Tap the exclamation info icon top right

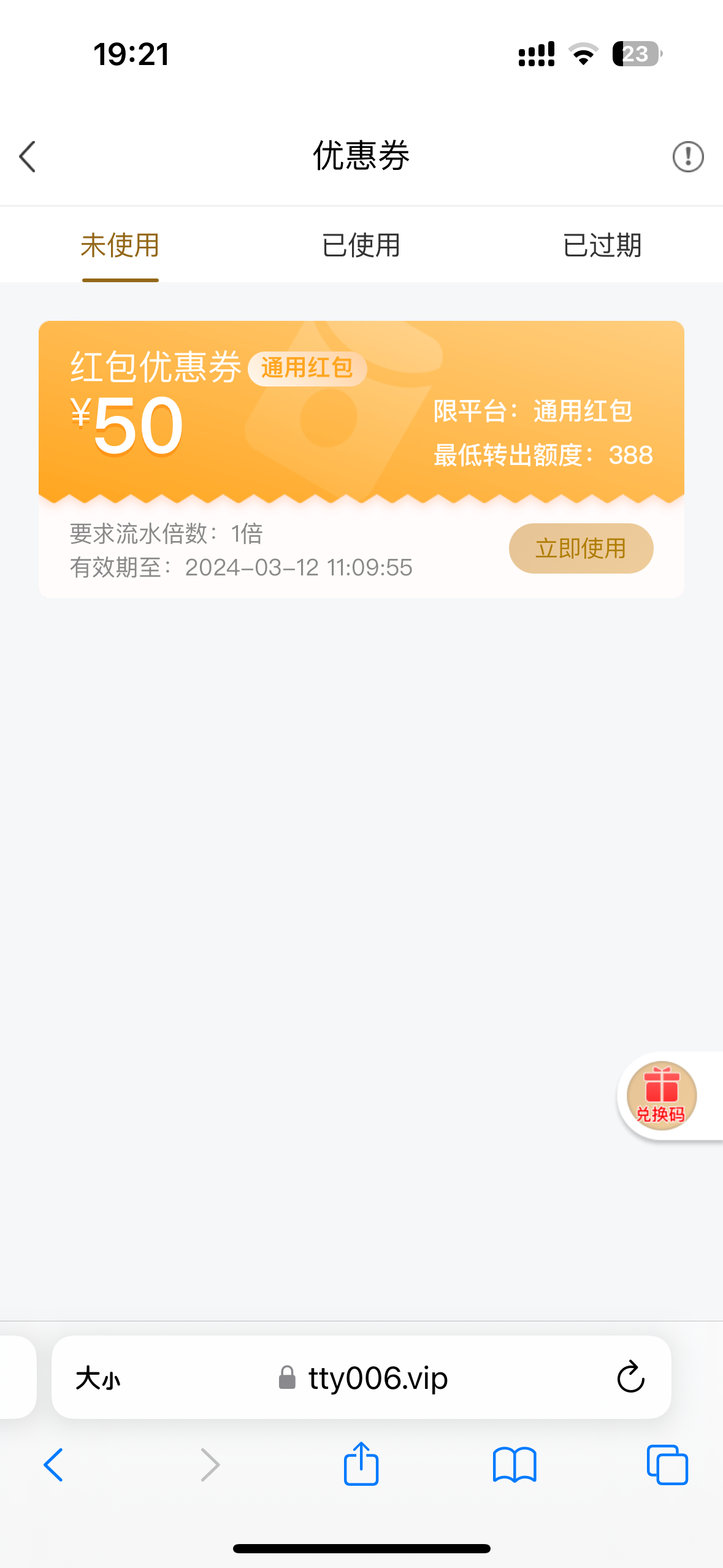coord(687,156)
